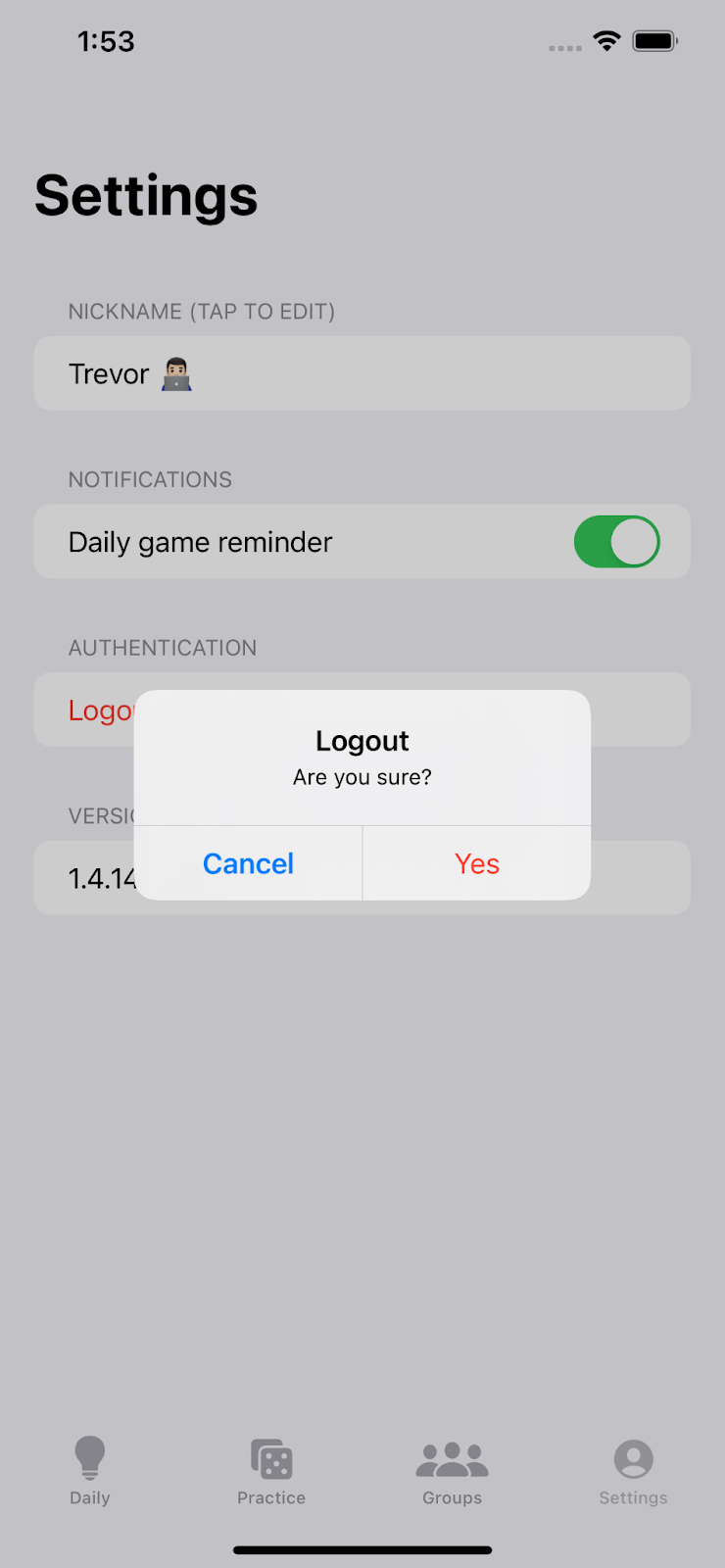Edit the Trevor nickname field
This screenshot has width=725, height=1568.
[362, 373]
